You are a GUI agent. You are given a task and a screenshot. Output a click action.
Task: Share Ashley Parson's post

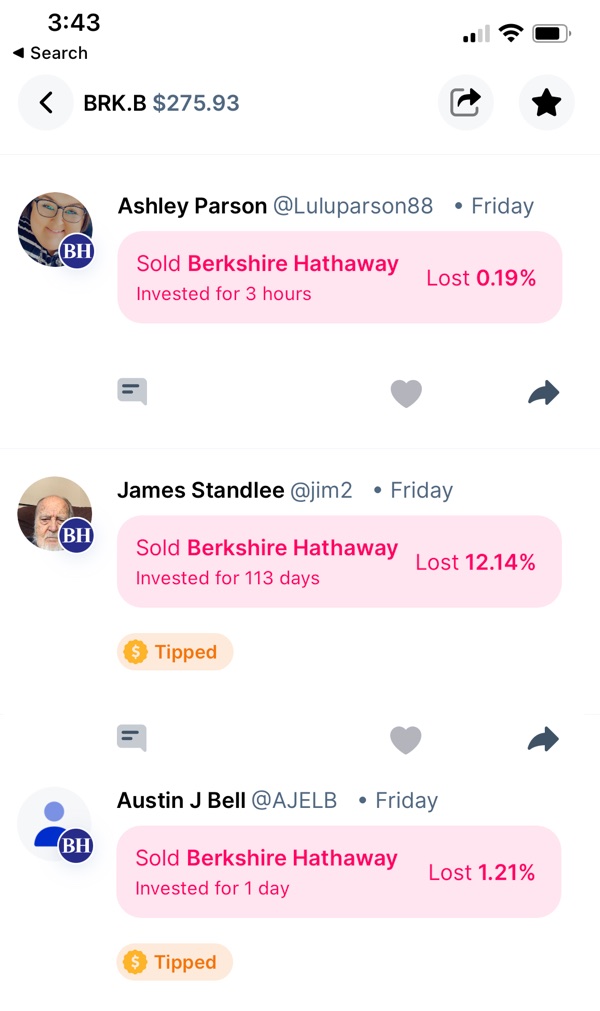pyautogui.click(x=543, y=392)
